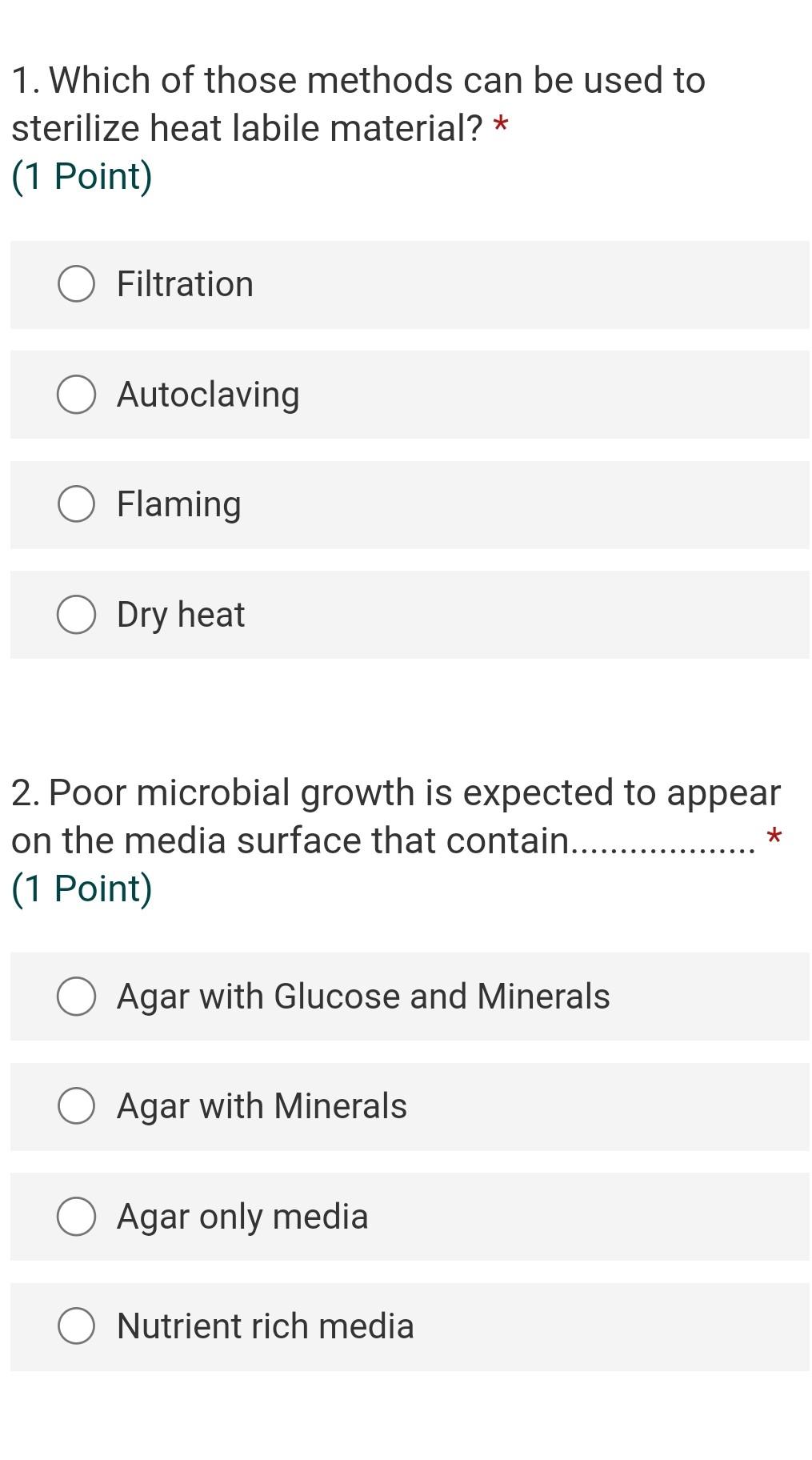The height and width of the screenshot is (1460, 812).
Task: Click the (1 Point) label under question 2
Action: [x=81, y=887]
